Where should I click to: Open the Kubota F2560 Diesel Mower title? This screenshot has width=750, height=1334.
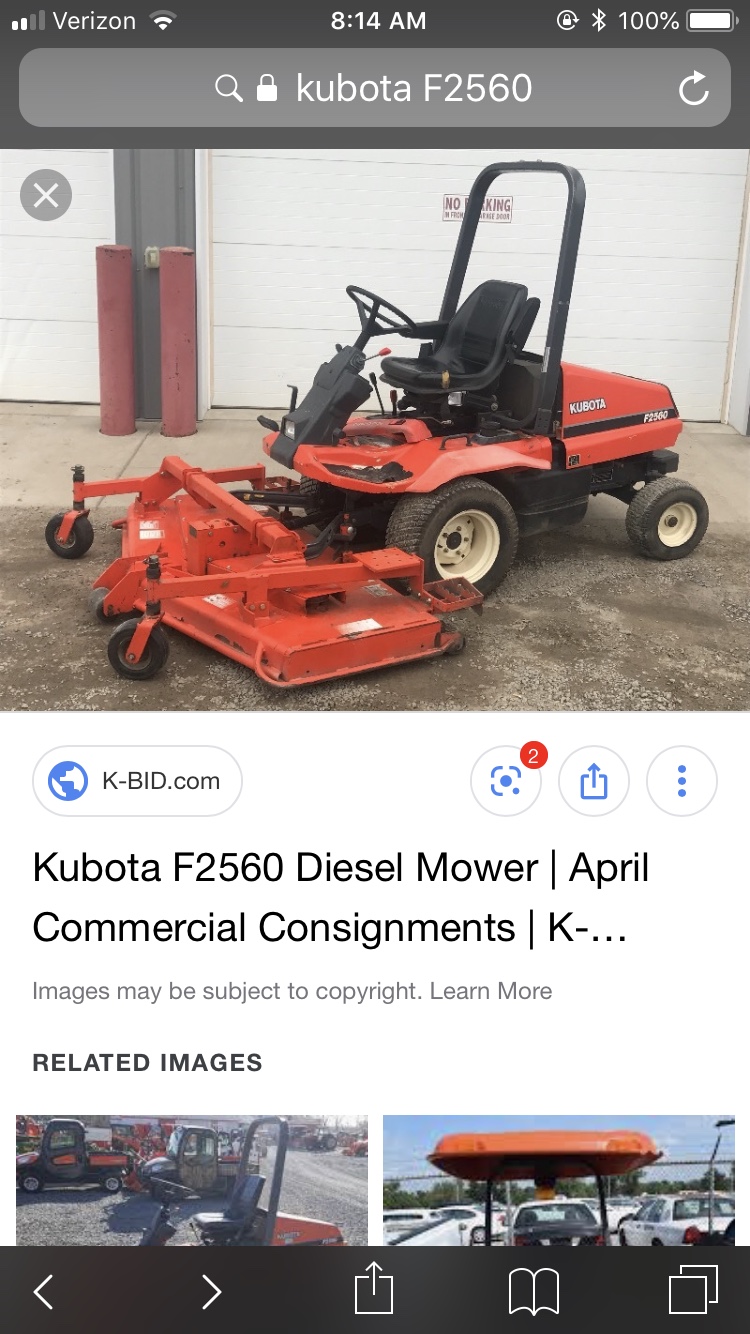point(341,897)
